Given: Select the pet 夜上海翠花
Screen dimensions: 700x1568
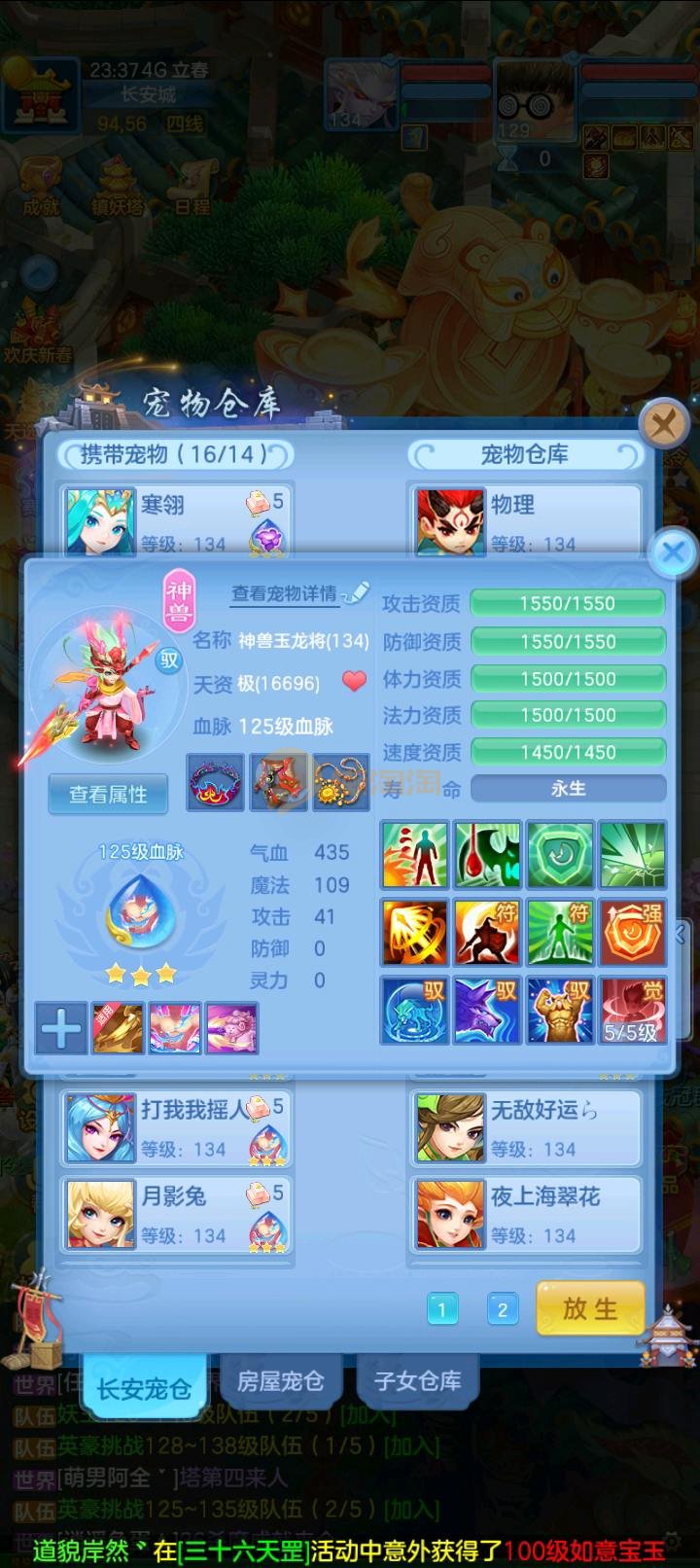Looking at the screenshot, I should click(525, 1213).
